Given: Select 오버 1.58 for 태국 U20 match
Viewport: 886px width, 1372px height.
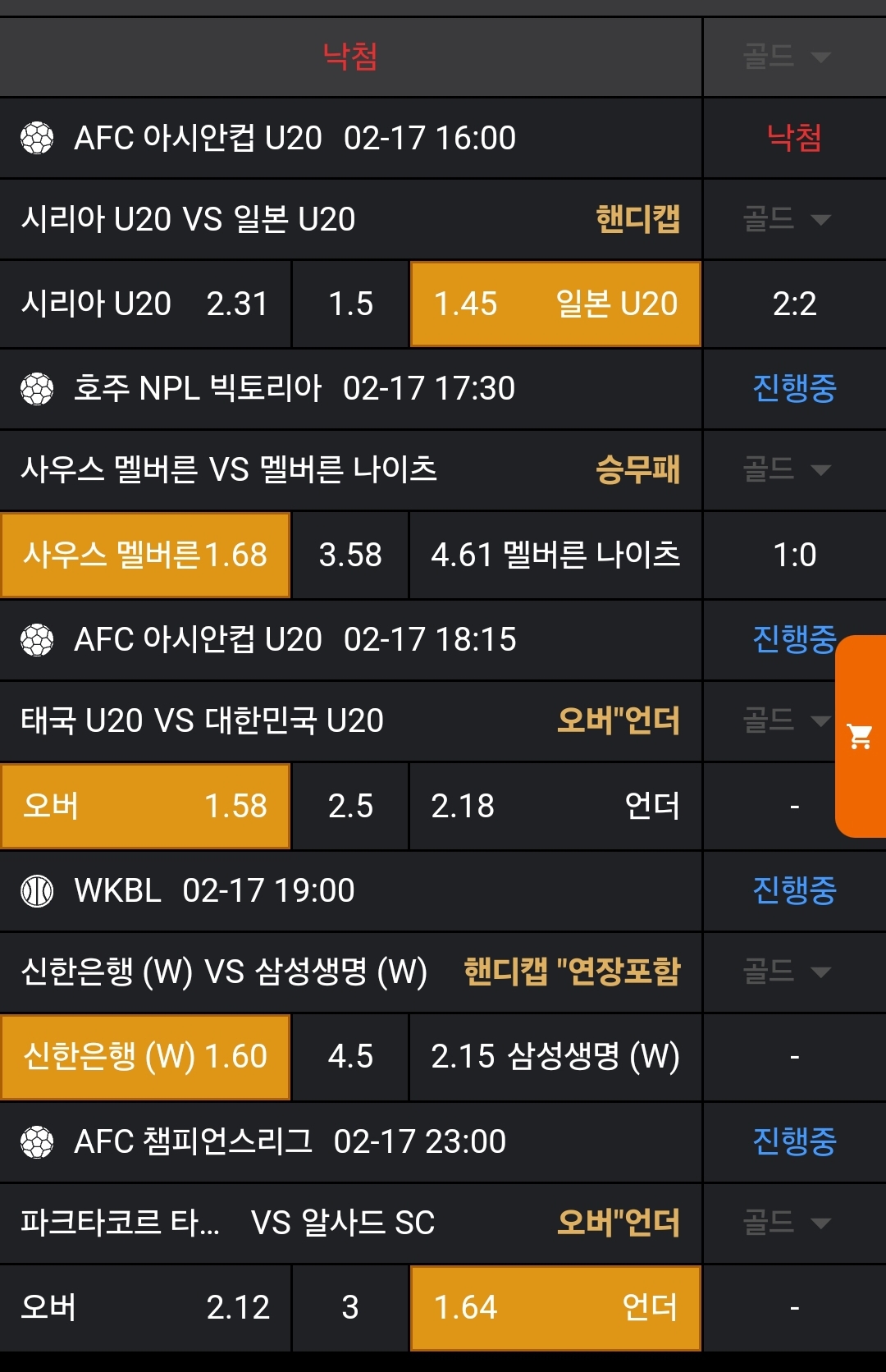Looking at the screenshot, I should click(x=145, y=806).
